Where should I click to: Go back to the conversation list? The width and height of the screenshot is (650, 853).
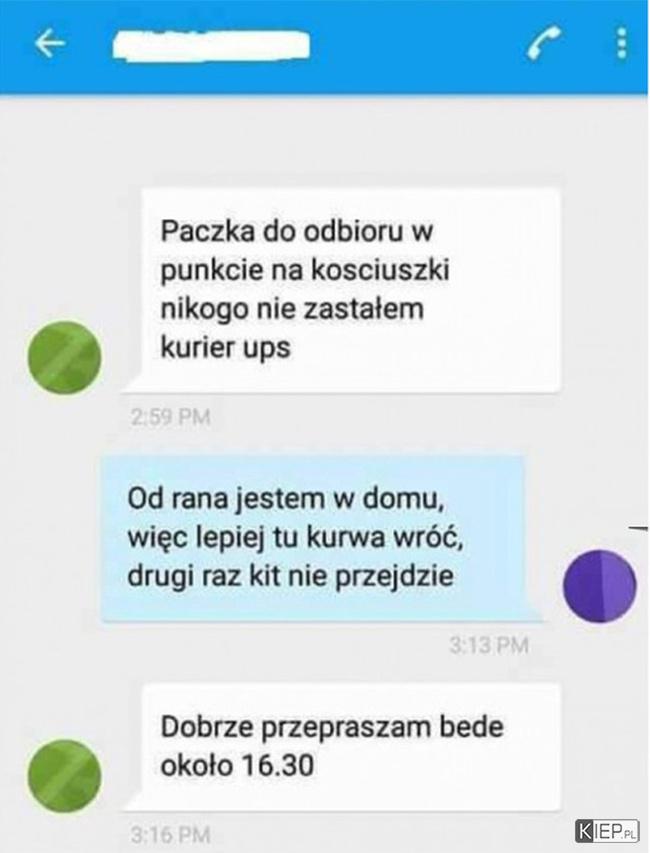(x=48, y=45)
